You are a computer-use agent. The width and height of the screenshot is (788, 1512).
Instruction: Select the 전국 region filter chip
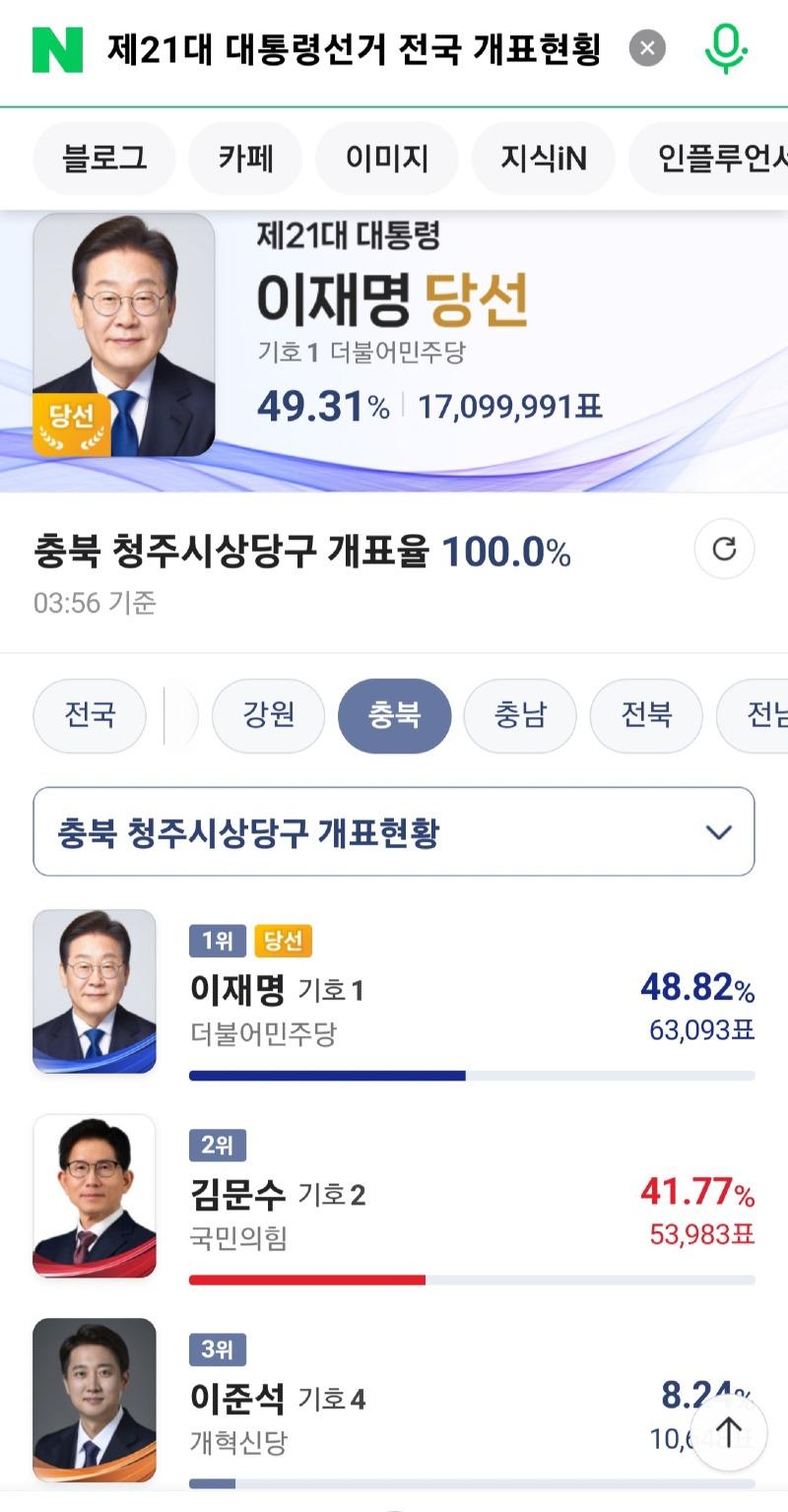pos(90,716)
